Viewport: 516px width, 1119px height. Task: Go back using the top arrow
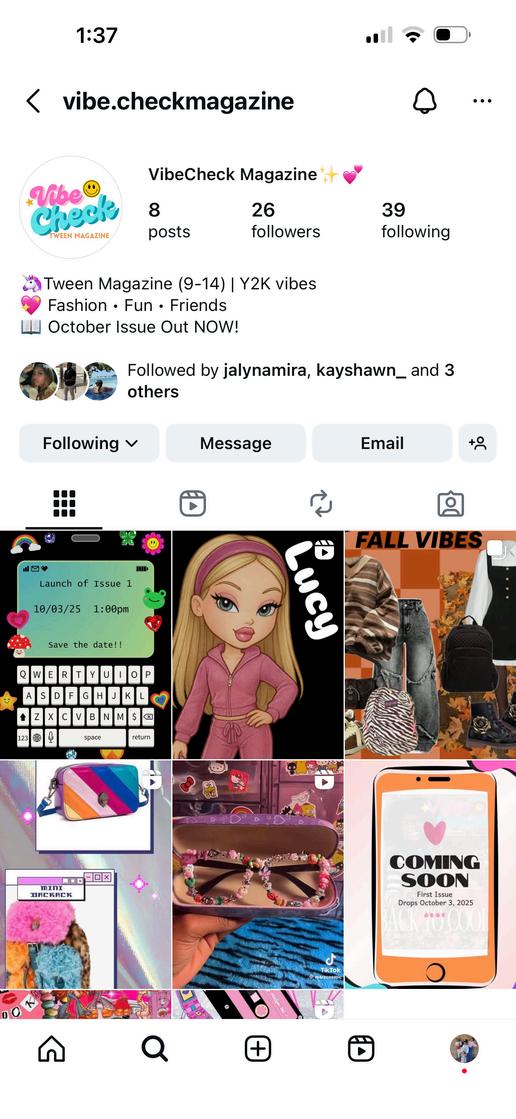pyautogui.click(x=34, y=101)
